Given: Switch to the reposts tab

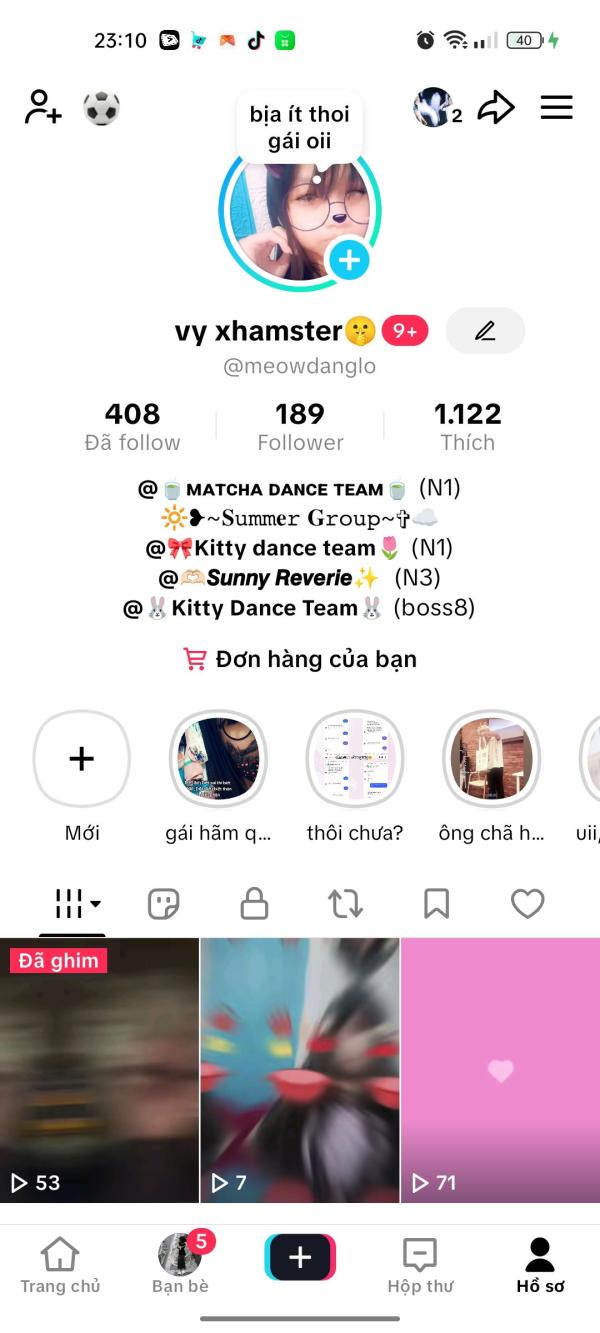Looking at the screenshot, I should (x=345, y=904).
